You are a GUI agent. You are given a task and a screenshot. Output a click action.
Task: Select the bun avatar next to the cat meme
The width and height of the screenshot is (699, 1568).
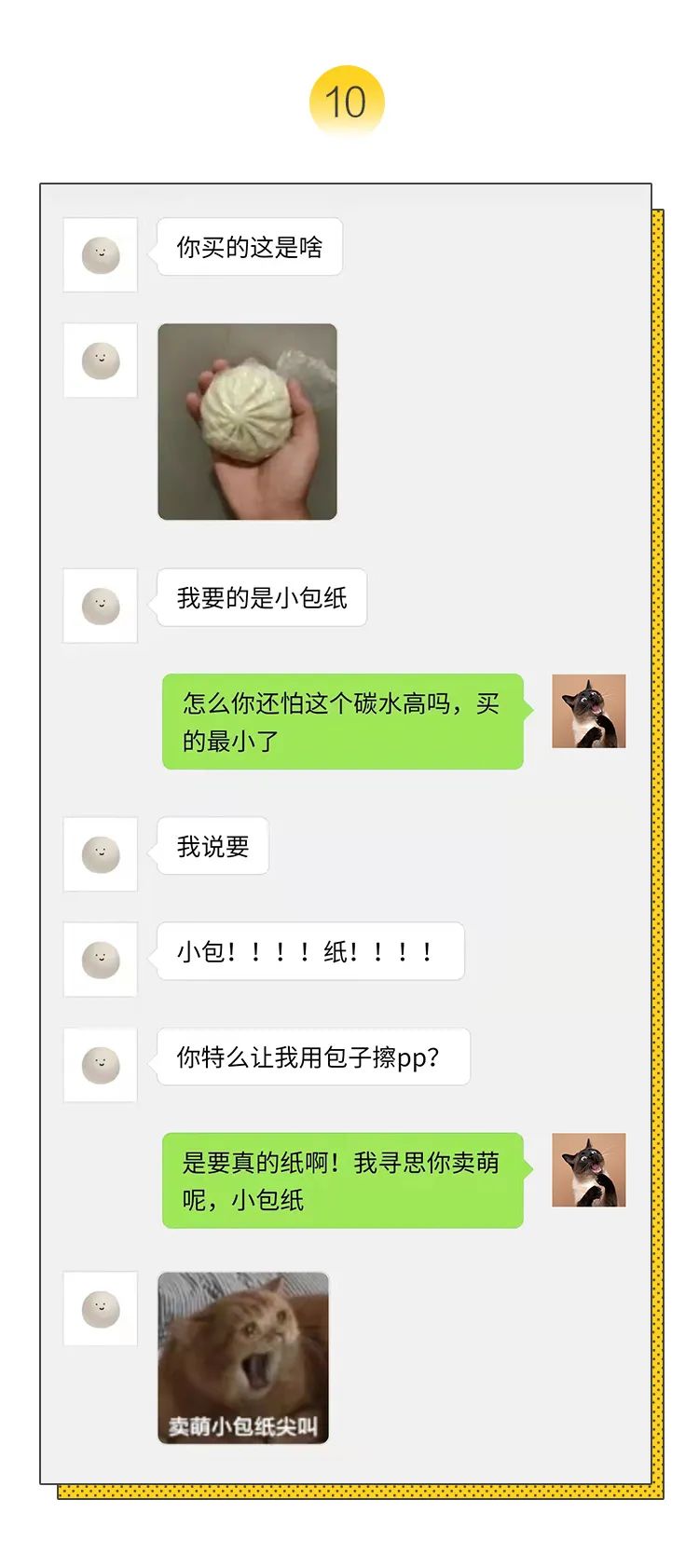(100, 1310)
